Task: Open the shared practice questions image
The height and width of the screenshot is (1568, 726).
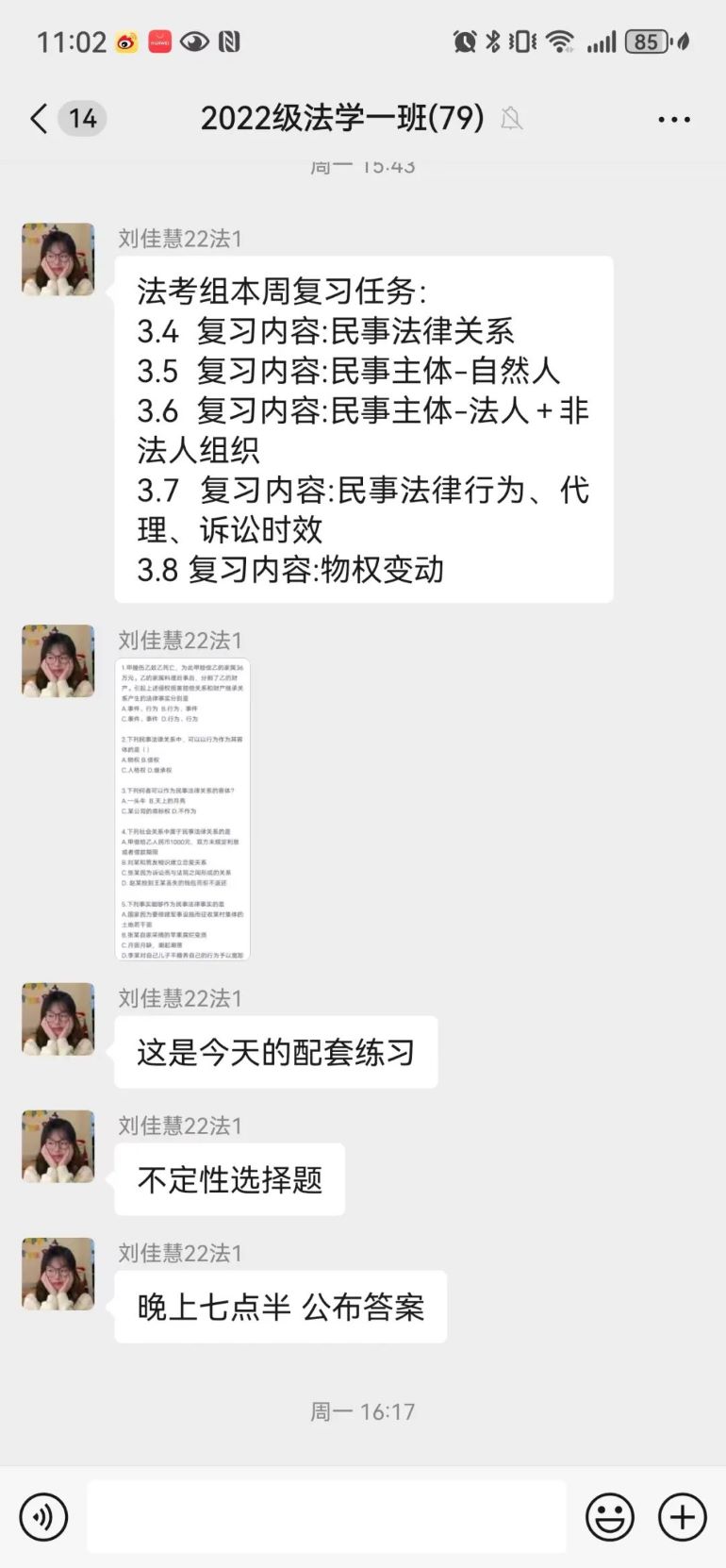Action: point(183,809)
